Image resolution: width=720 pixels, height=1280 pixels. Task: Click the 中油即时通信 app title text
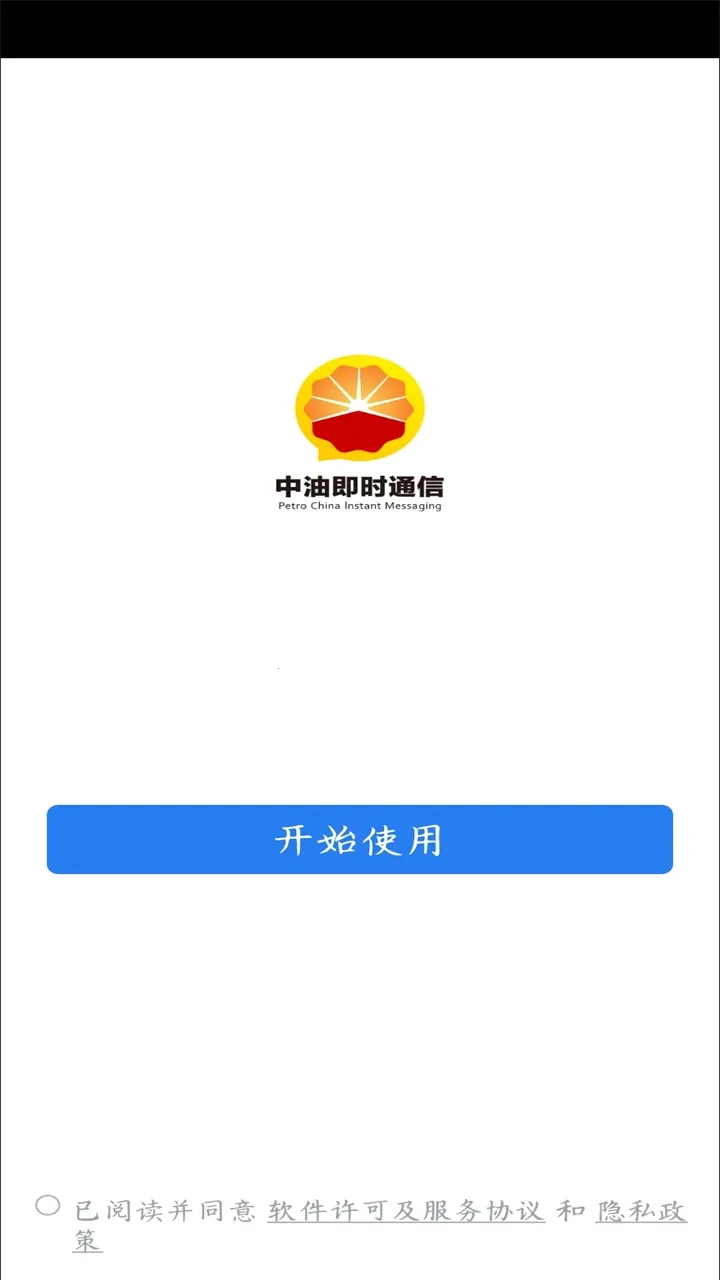358,487
